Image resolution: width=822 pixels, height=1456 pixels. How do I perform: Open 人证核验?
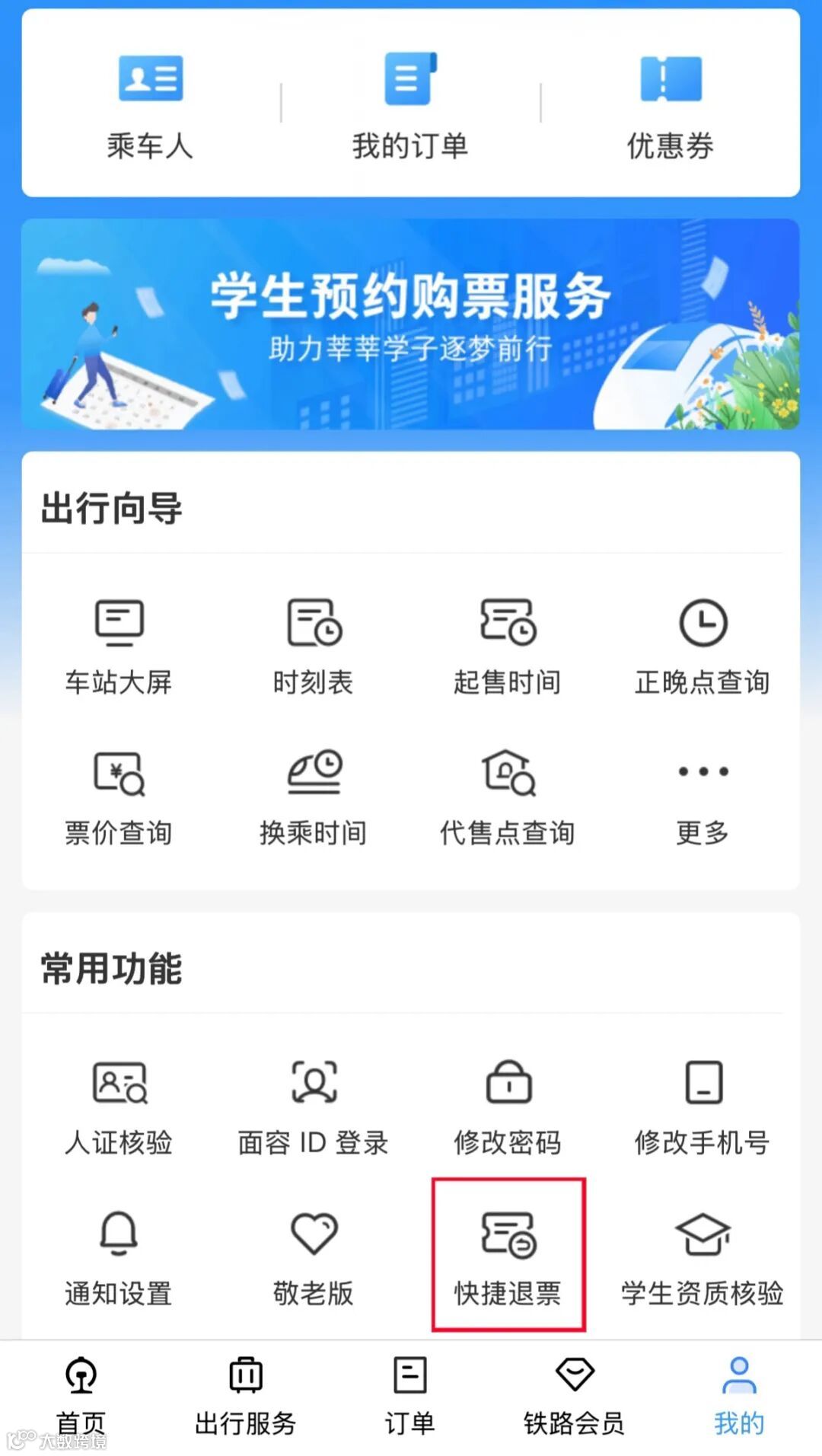click(119, 1107)
